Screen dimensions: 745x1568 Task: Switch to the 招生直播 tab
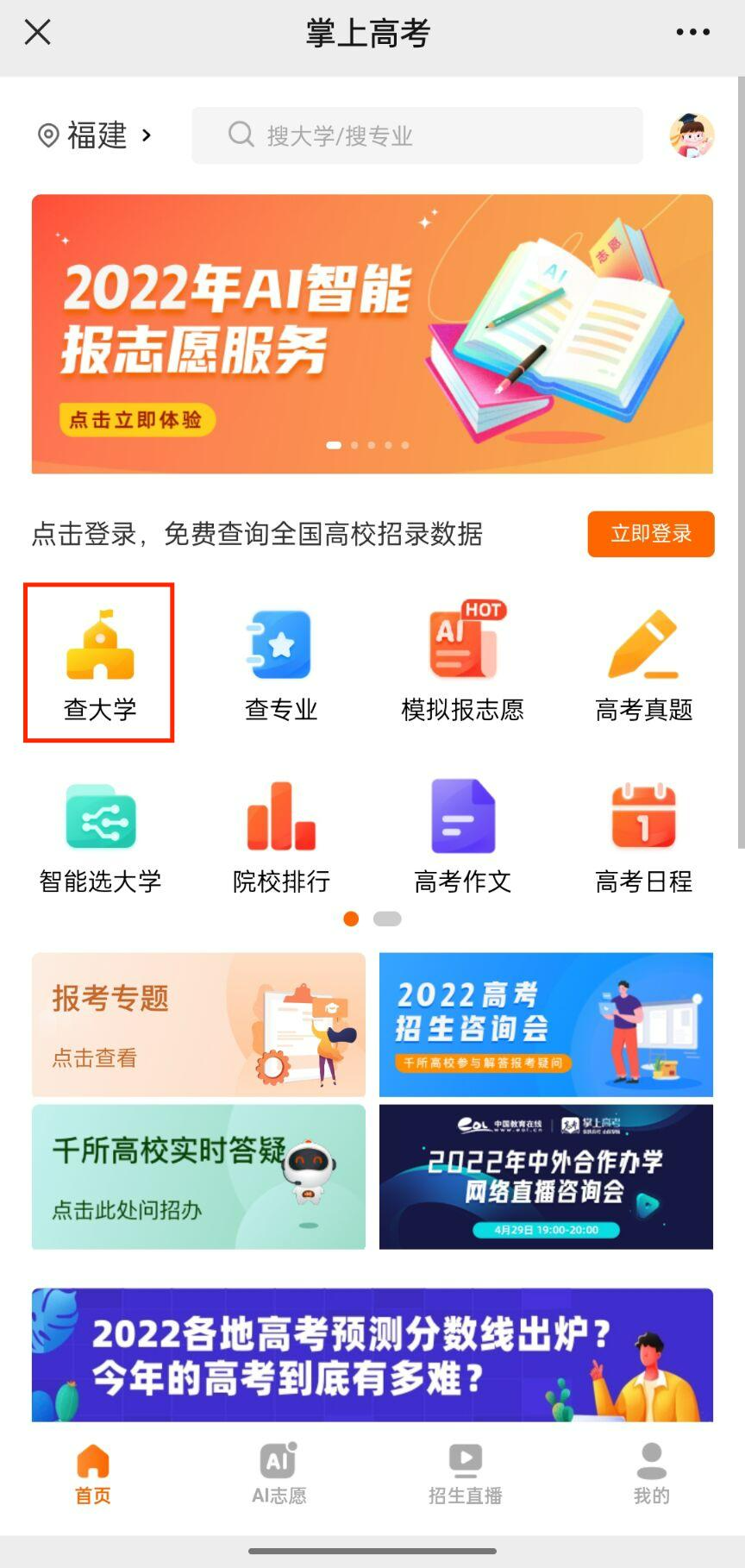[466, 1473]
